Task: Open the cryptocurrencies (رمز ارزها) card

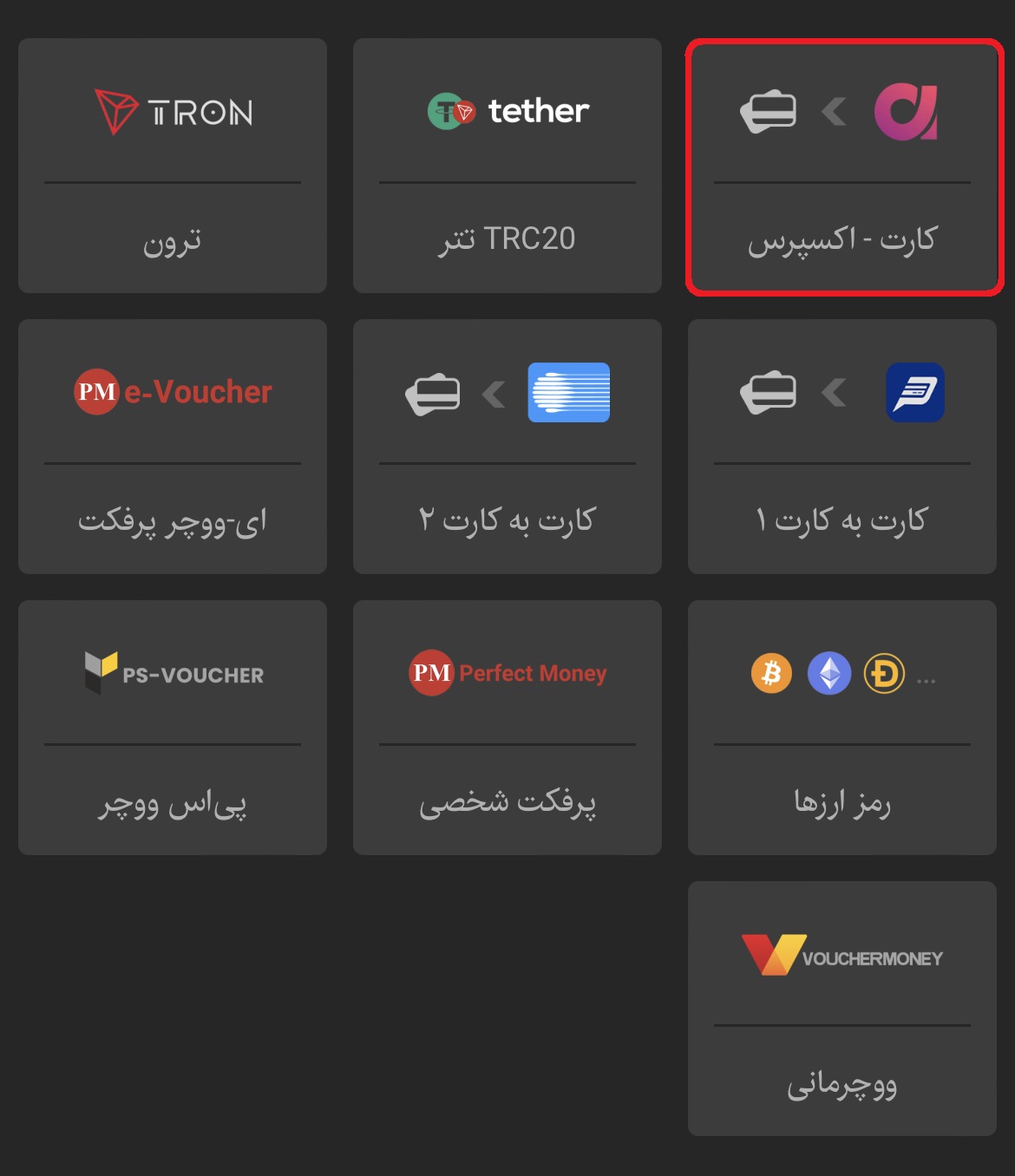Action: [x=842, y=728]
